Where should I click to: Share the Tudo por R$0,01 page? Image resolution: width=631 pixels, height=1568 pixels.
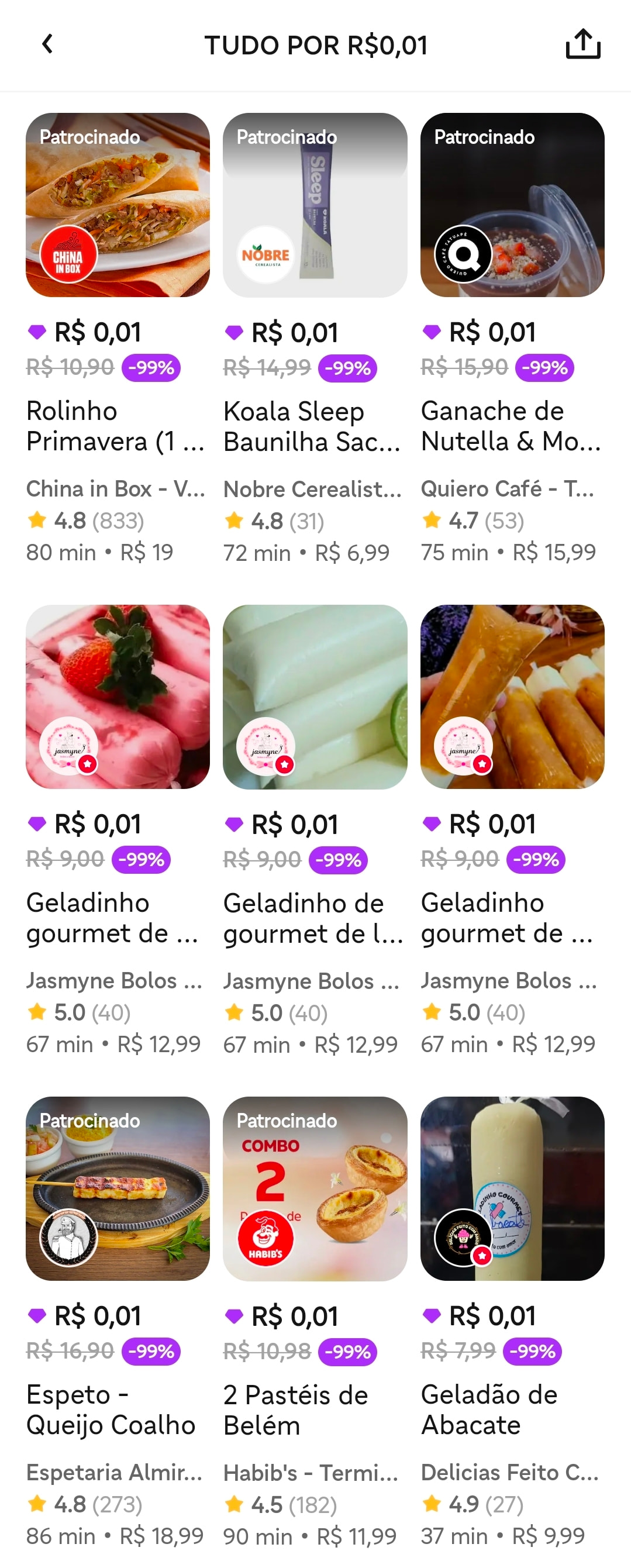click(x=582, y=44)
